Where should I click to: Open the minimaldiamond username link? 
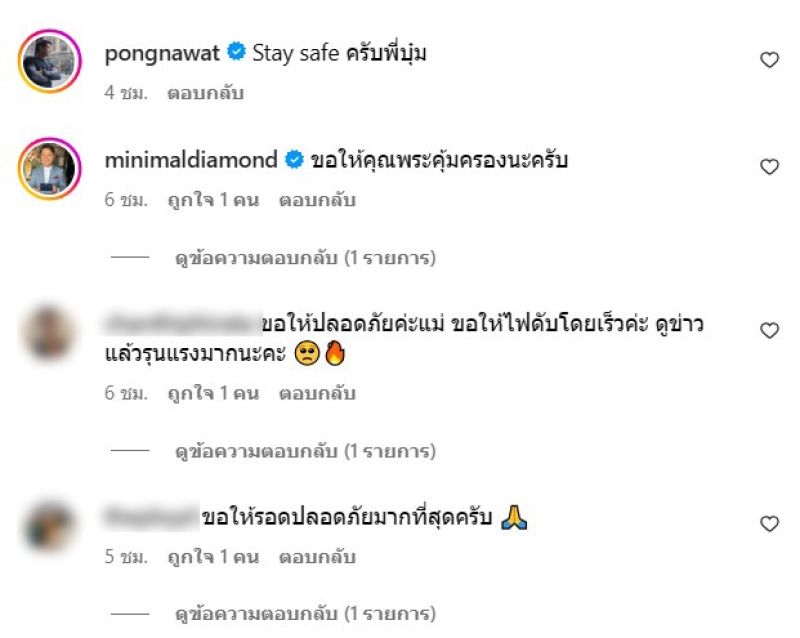(192, 159)
